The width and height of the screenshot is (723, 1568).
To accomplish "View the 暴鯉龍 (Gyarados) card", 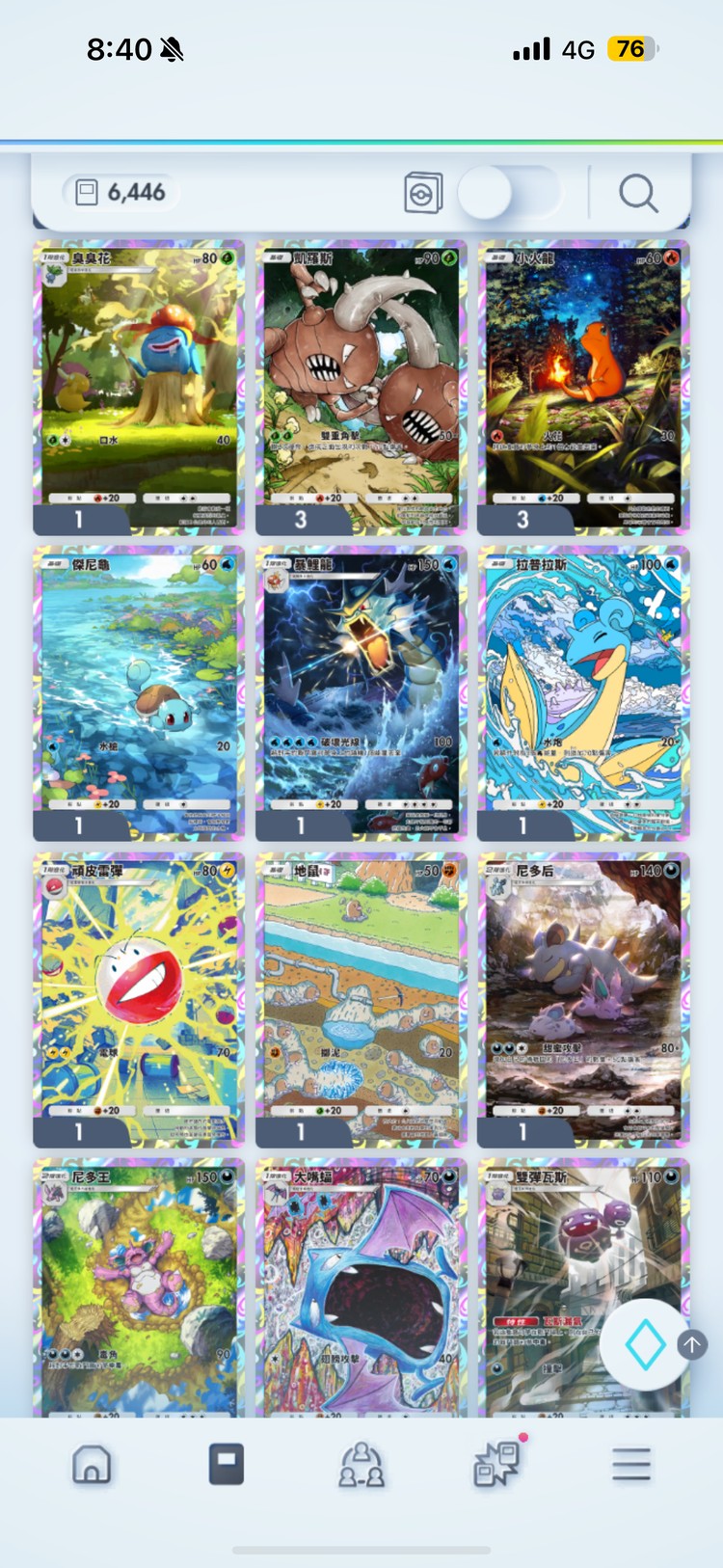I will (x=361, y=691).
